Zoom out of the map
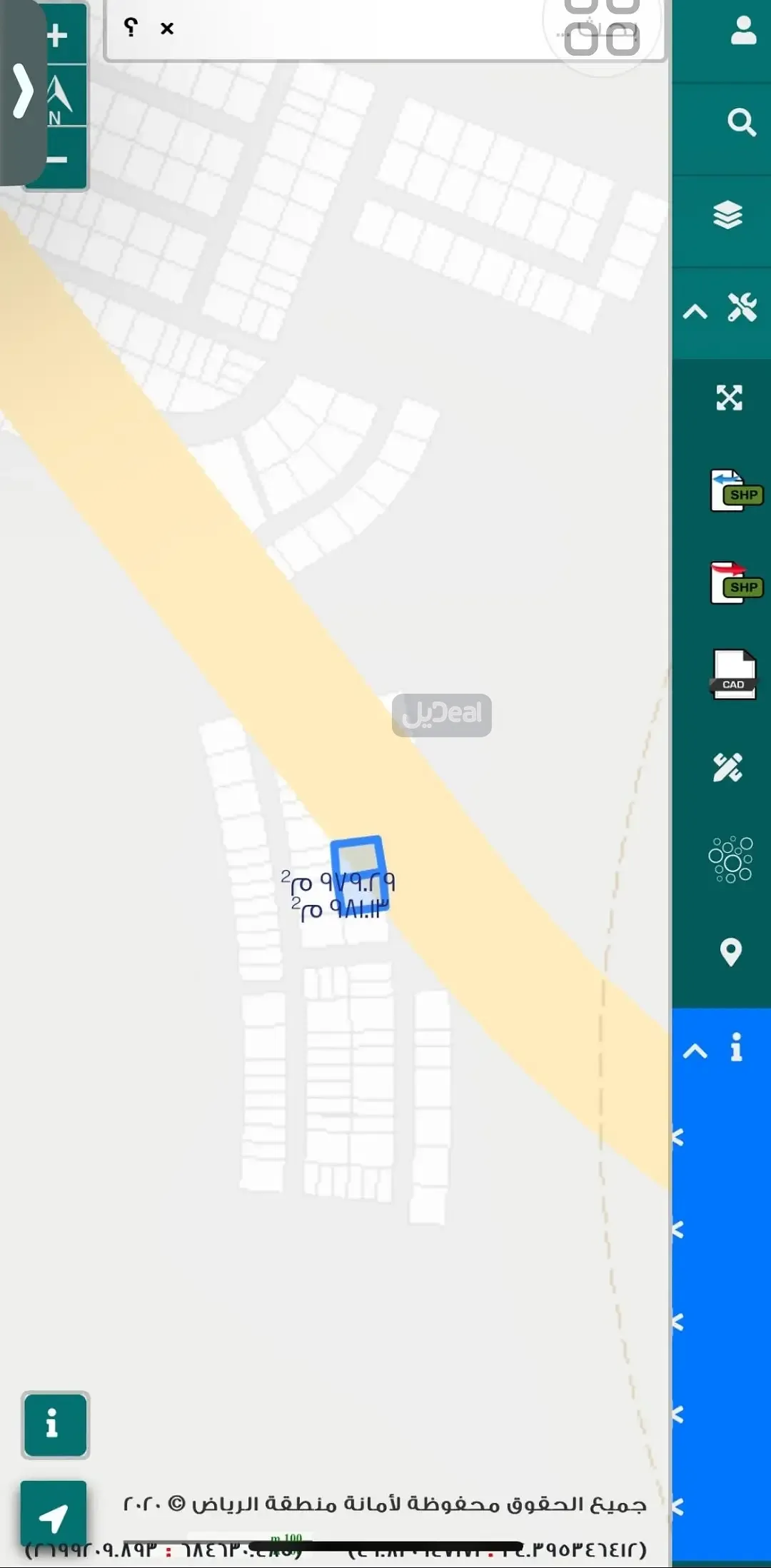The image size is (771, 1568). click(57, 159)
